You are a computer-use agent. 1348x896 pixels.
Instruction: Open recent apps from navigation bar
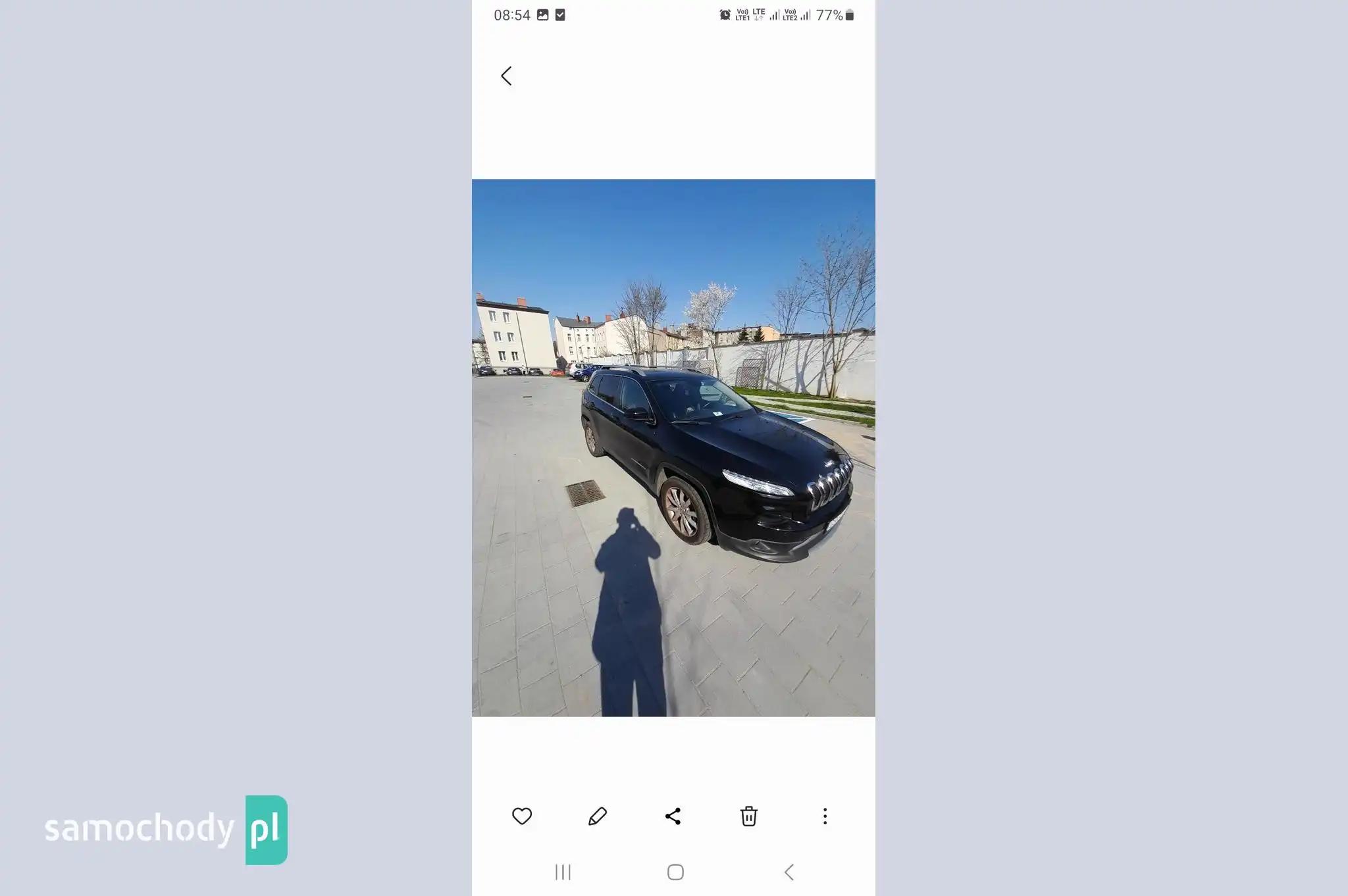[x=563, y=872]
